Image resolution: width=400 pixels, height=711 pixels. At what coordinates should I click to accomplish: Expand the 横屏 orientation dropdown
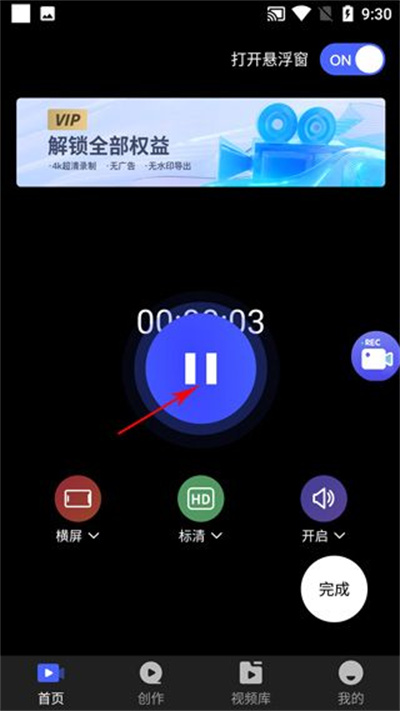pos(78,536)
